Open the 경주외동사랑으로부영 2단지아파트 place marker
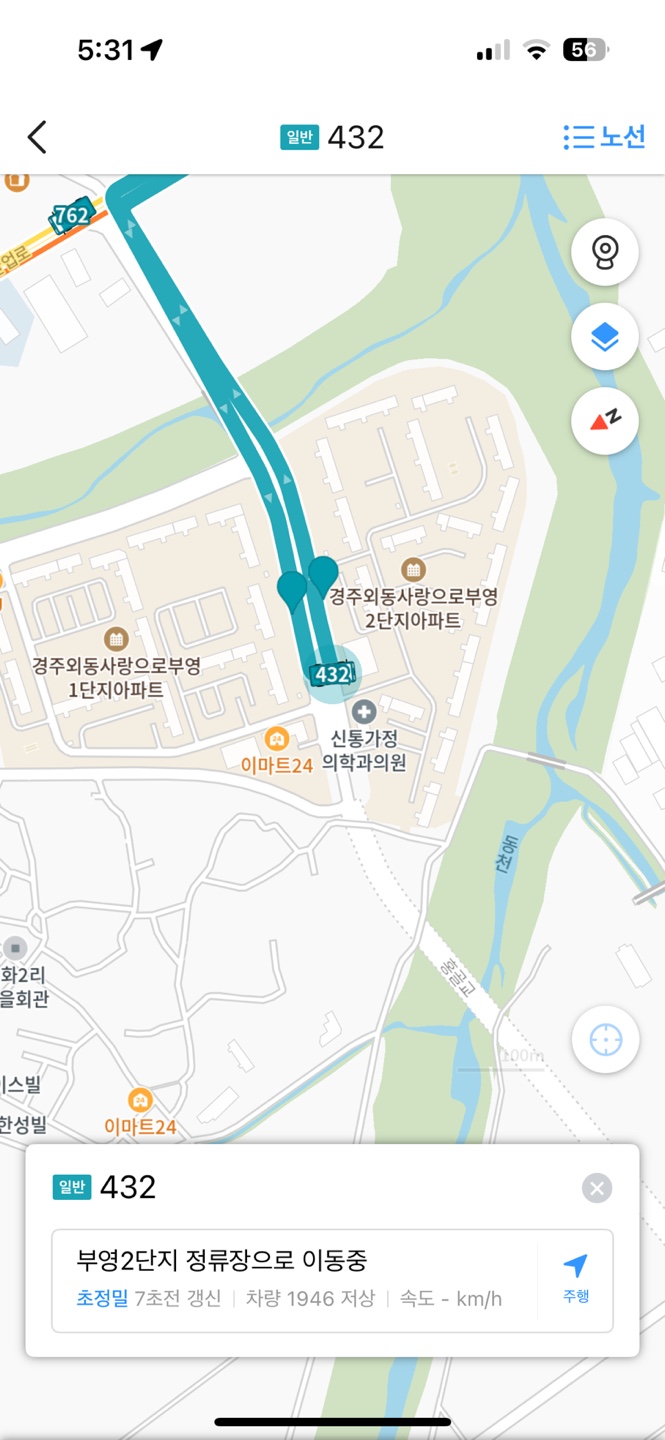The image size is (665, 1440). (412, 570)
